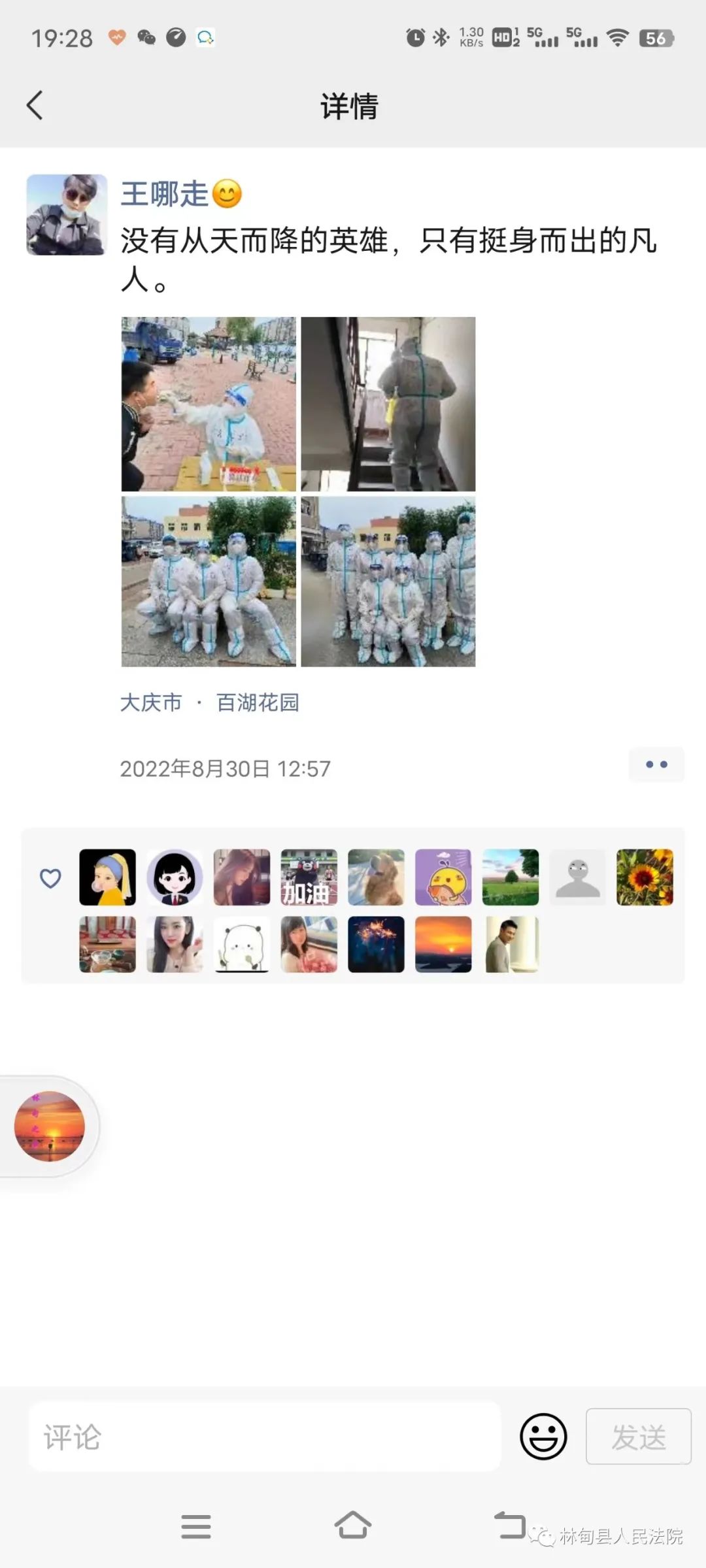
Task: View the stairwell protective suit photo
Action: point(388,404)
